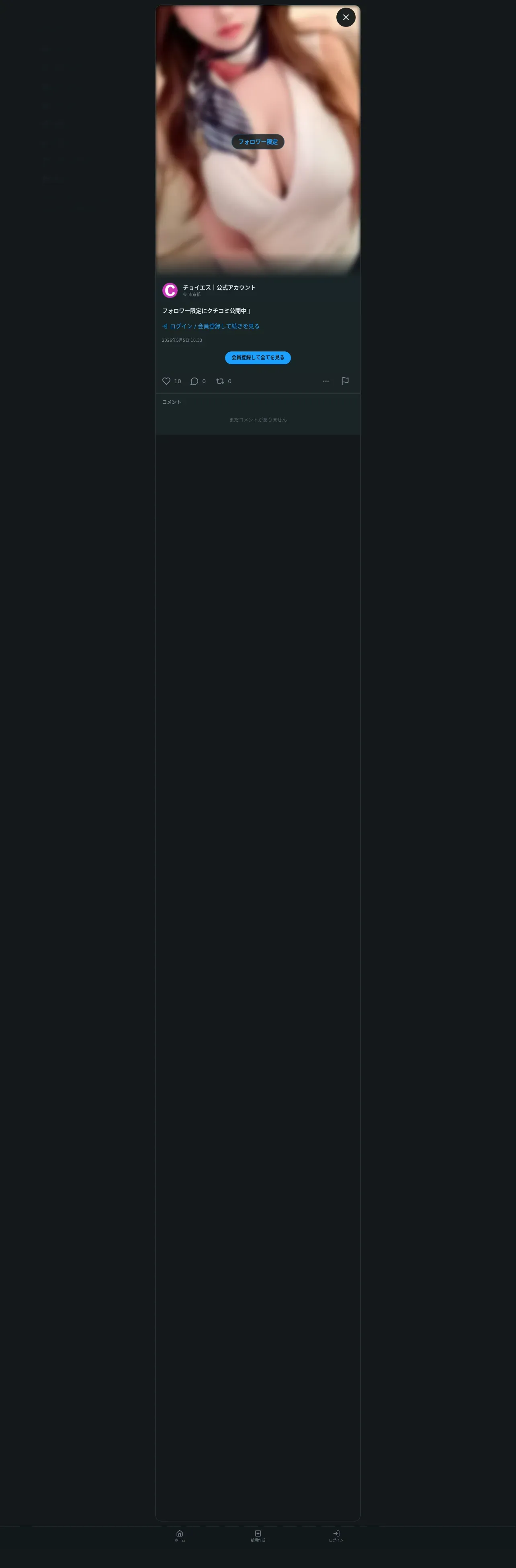Like the post with the heart icon
Screen dimensions: 516x1568
tap(166, 381)
